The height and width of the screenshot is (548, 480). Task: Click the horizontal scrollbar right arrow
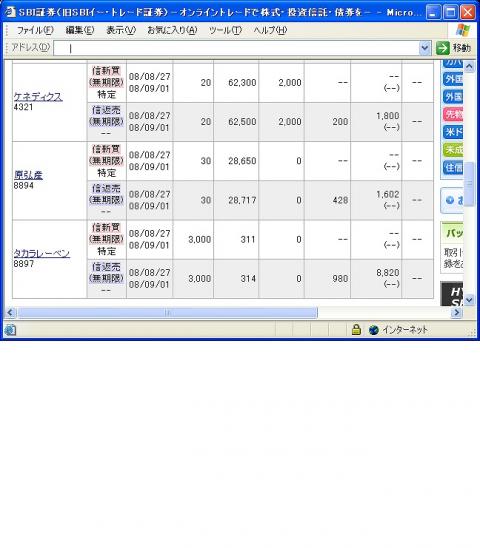pyautogui.click(x=456, y=312)
